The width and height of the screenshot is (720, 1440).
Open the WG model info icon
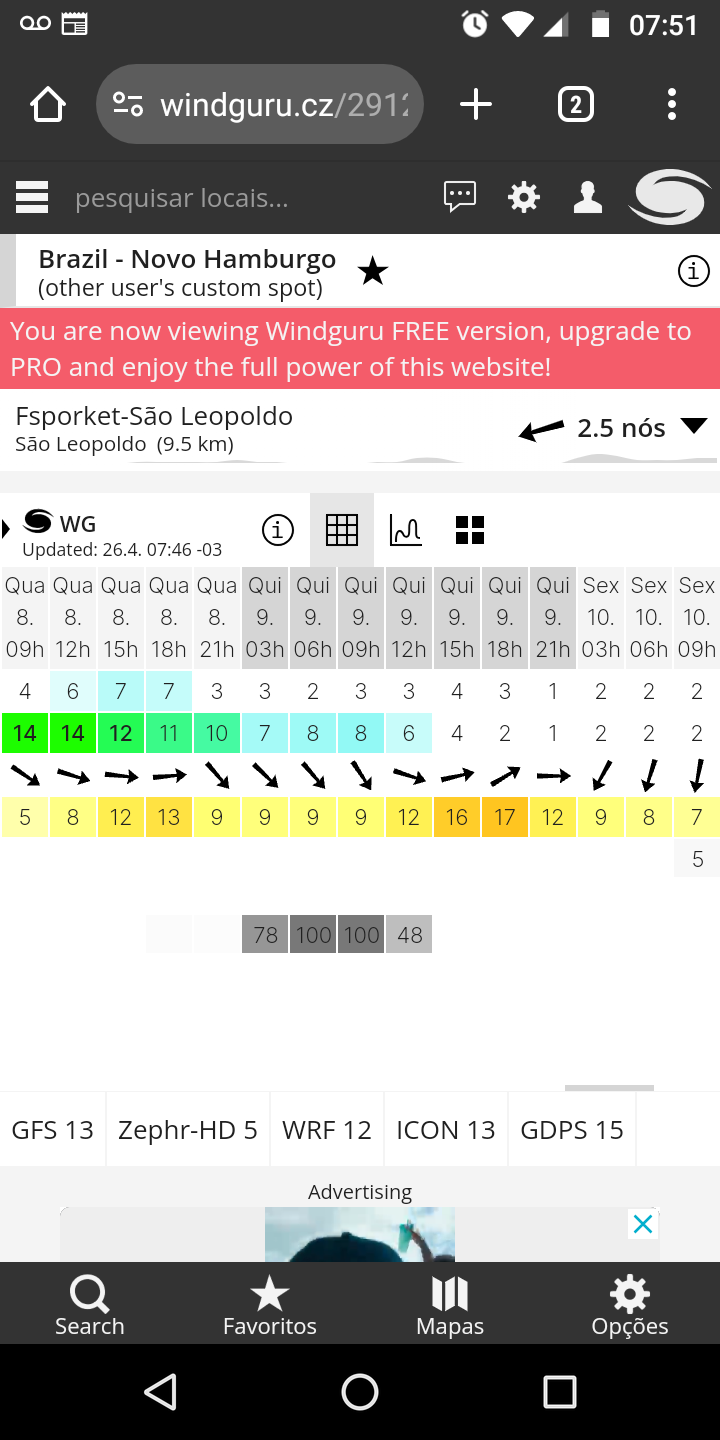(x=278, y=530)
